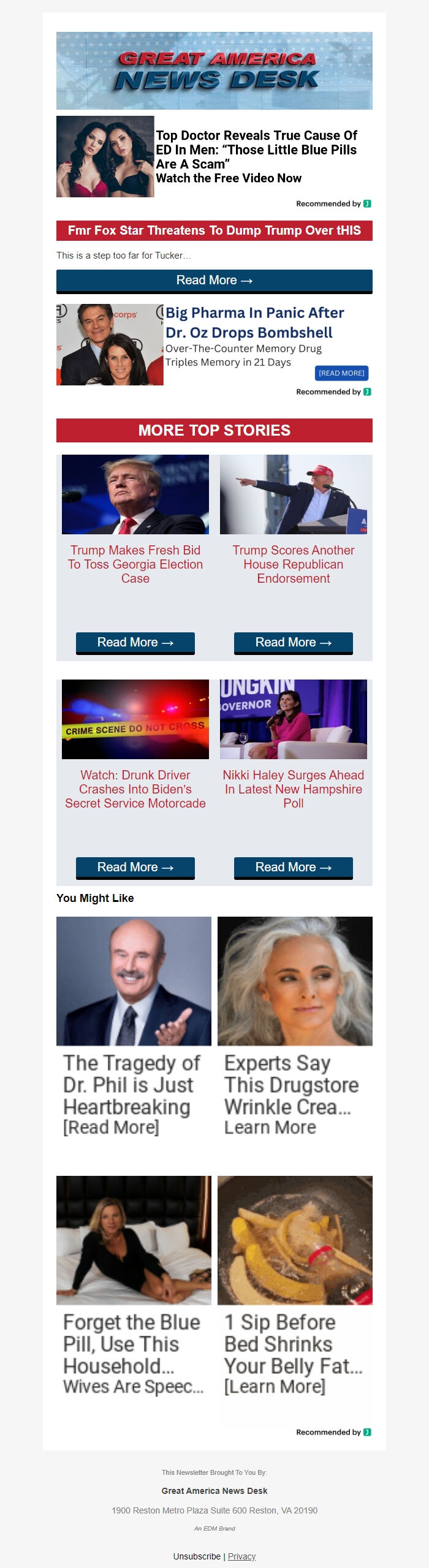This screenshot has width=429, height=1568.
Task: Unsubscribe from this newsletter
Action: coord(197,1556)
